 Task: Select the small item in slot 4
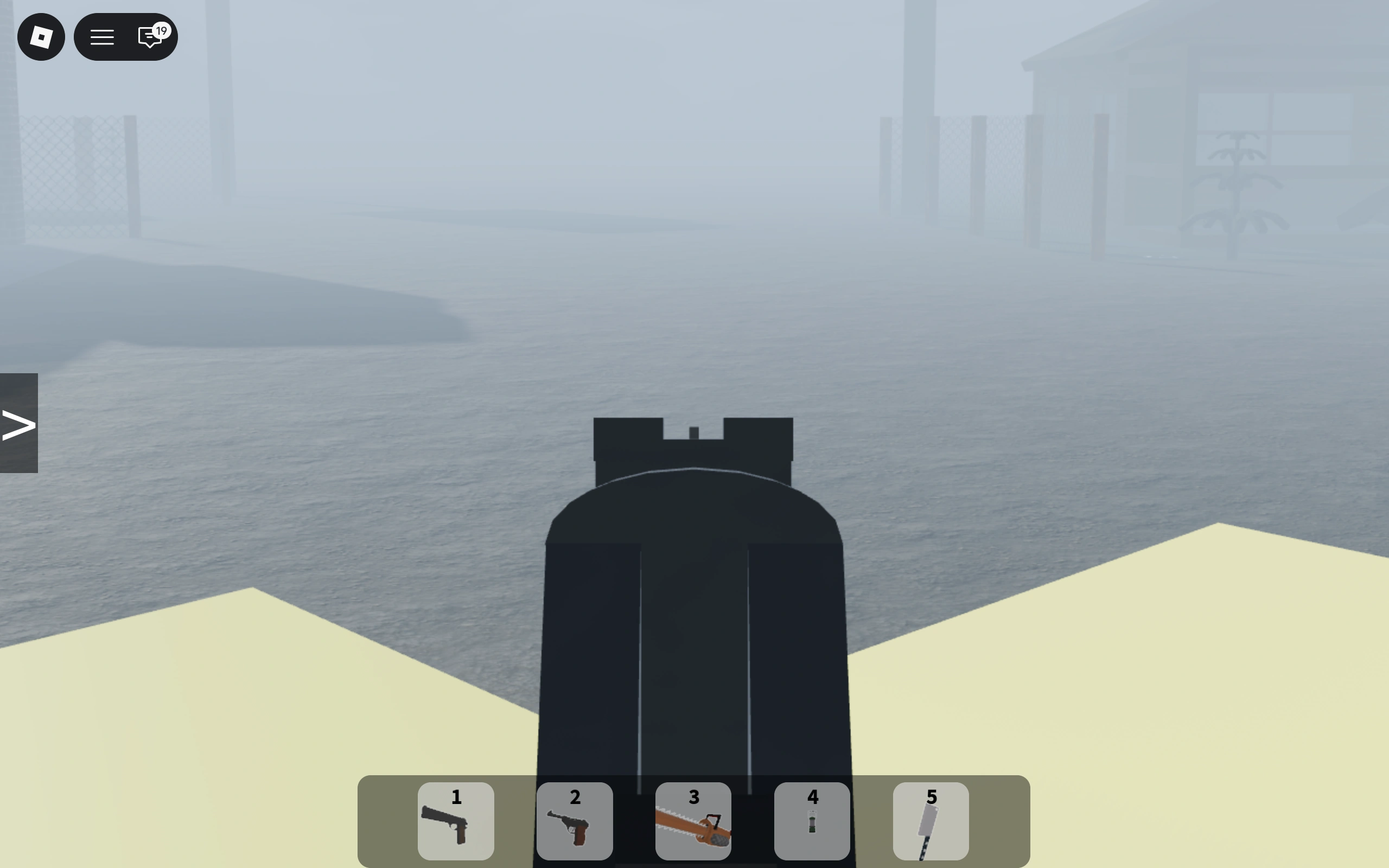coord(812,821)
